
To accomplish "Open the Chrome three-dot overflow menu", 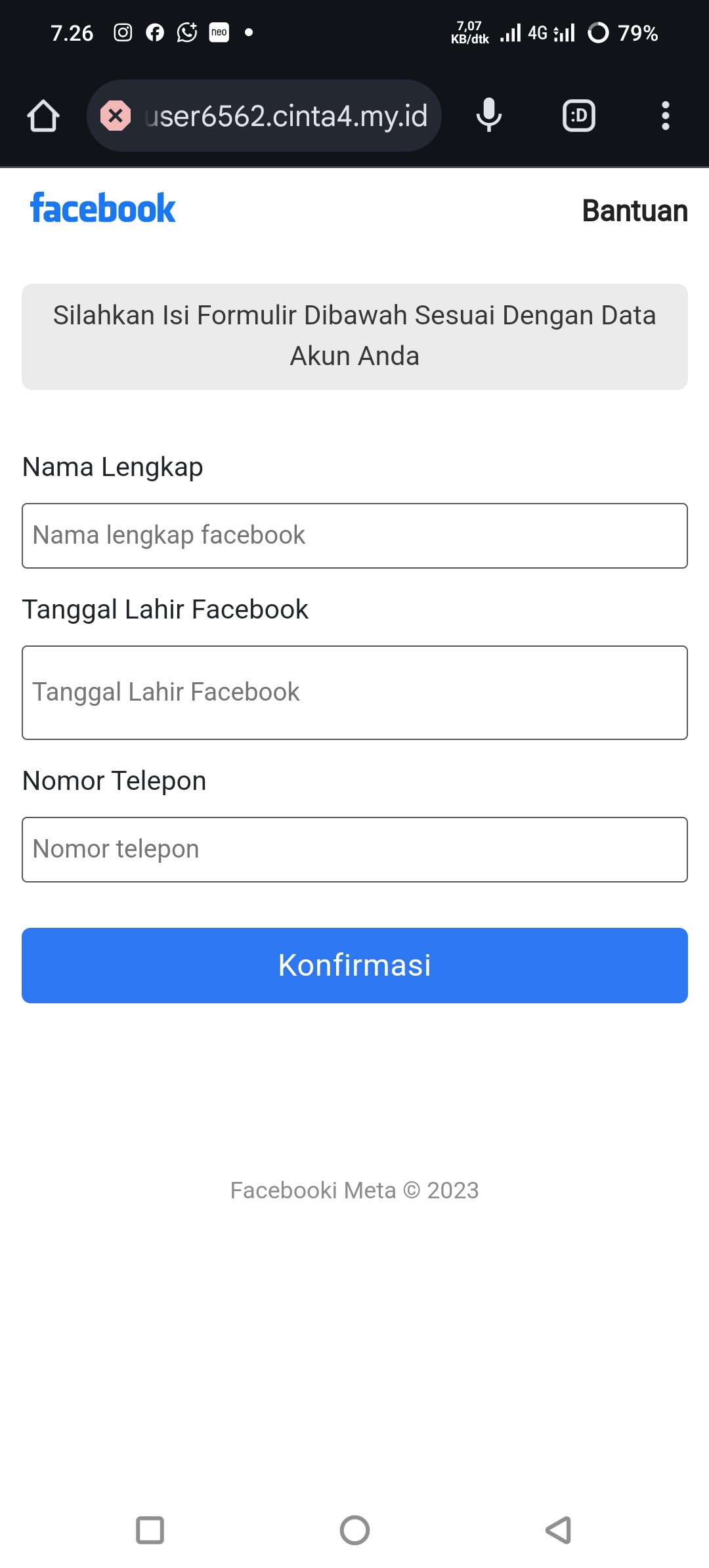I will tap(665, 116).
